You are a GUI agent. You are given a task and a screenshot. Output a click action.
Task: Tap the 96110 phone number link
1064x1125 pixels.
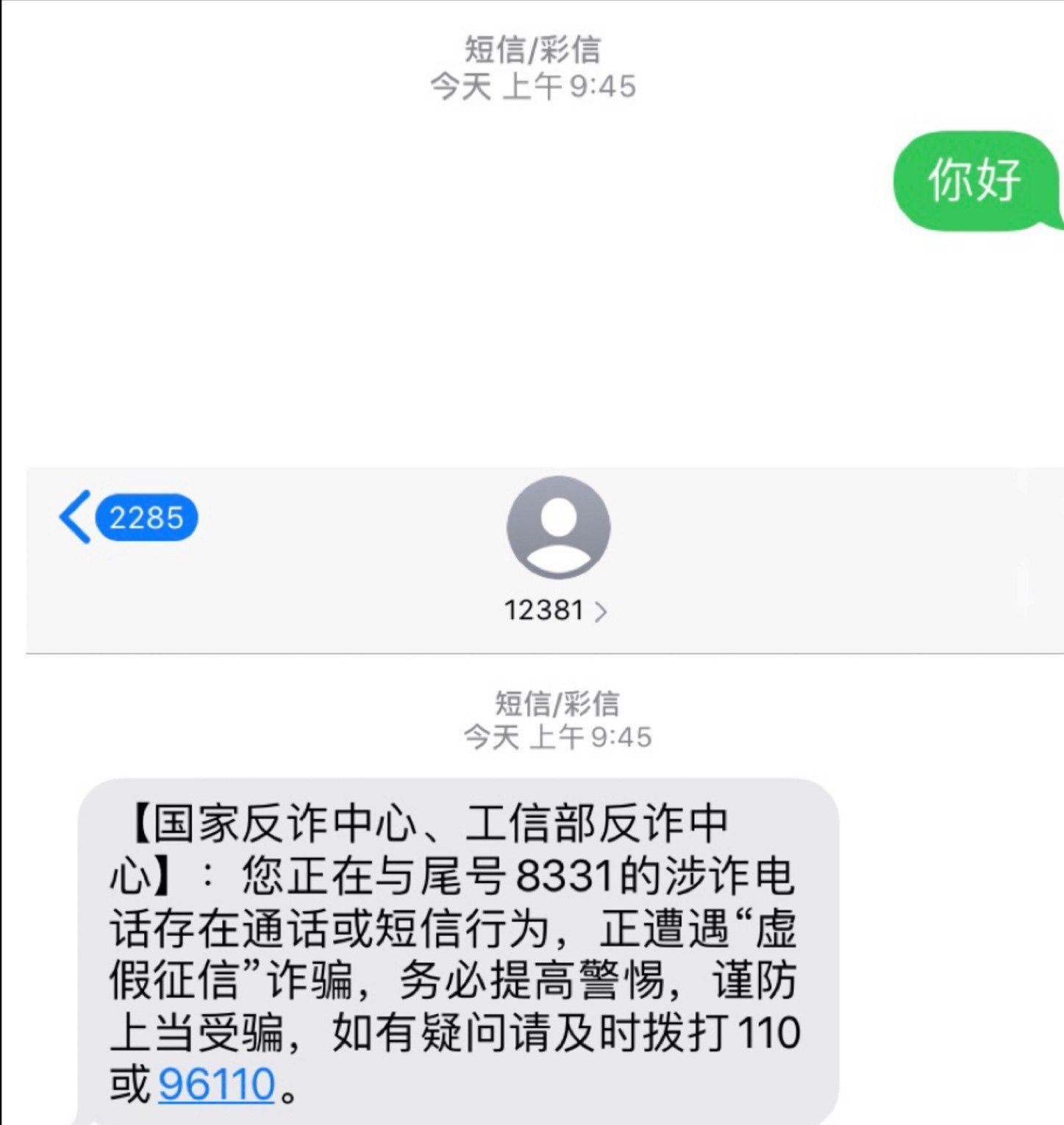(216, 1084)
